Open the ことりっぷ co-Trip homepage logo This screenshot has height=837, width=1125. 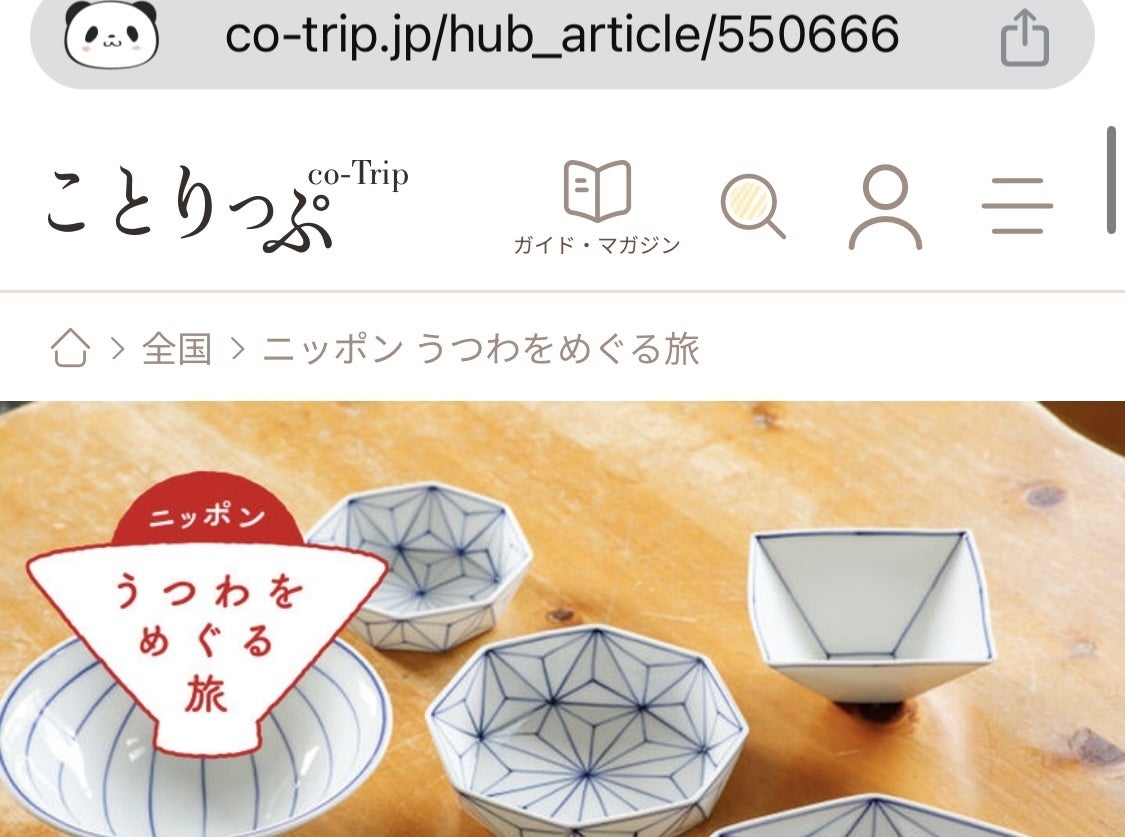tap(228, 207)
